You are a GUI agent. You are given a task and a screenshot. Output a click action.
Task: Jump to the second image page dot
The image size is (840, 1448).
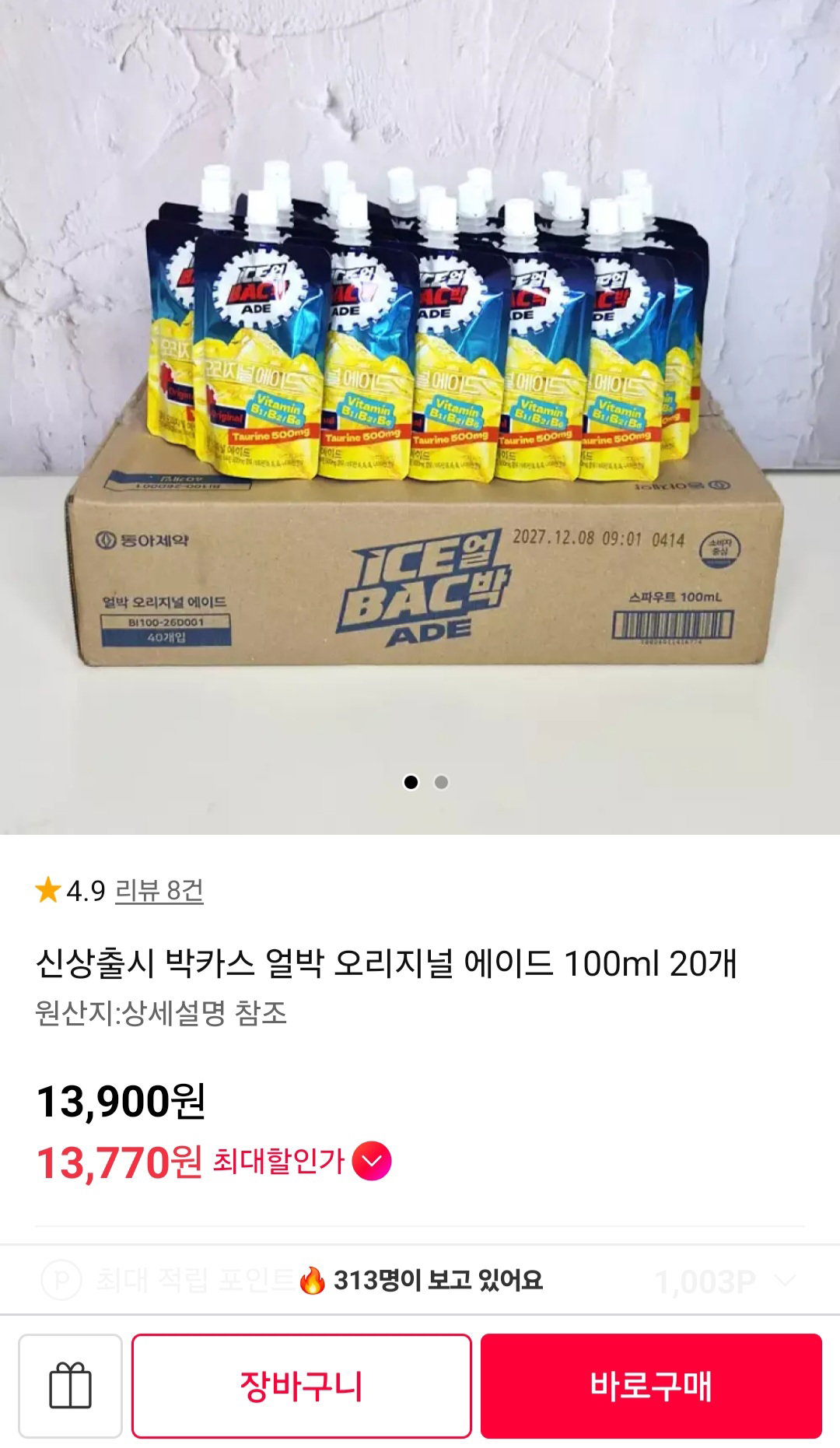pos(441,782)
